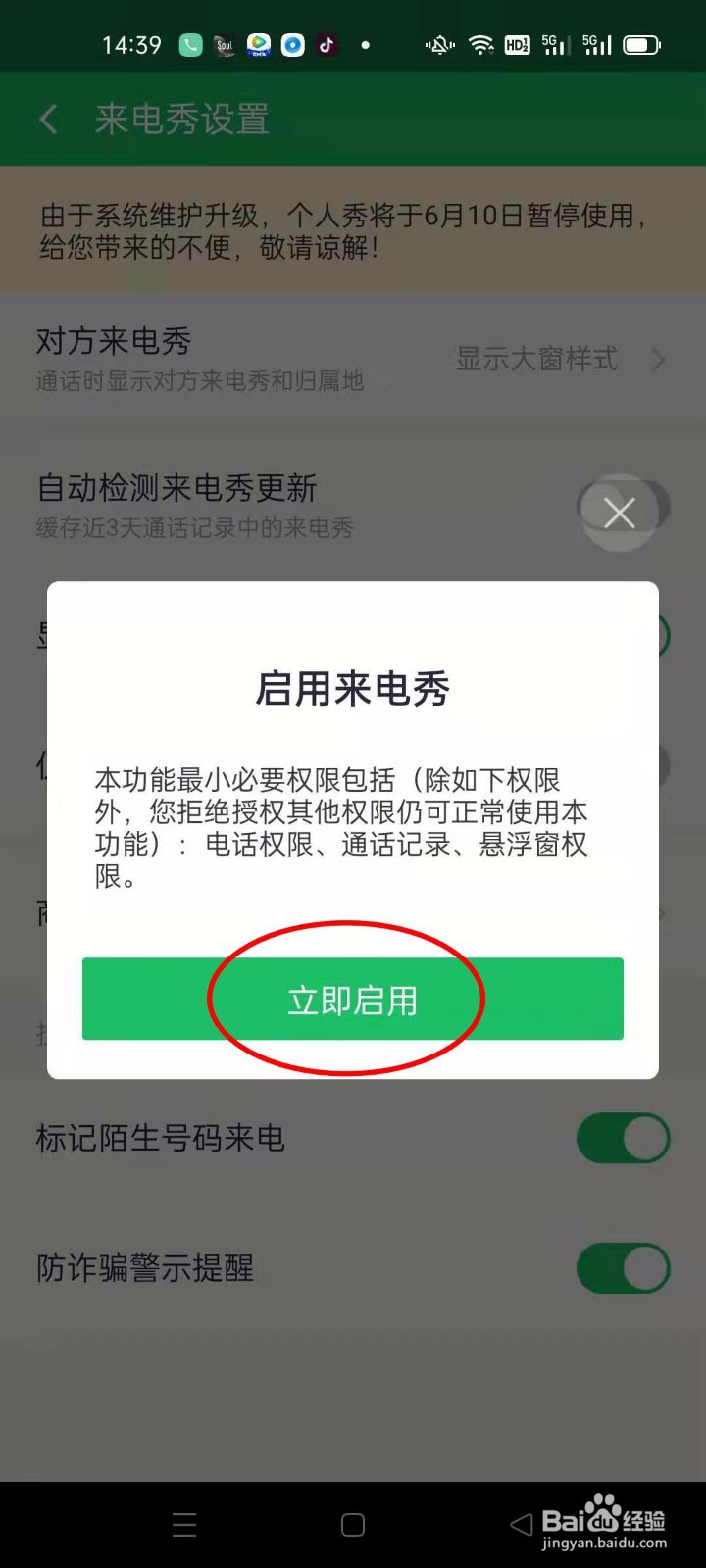
Task: Tap the 启用来电秀 dialog title
Action: 353,689
